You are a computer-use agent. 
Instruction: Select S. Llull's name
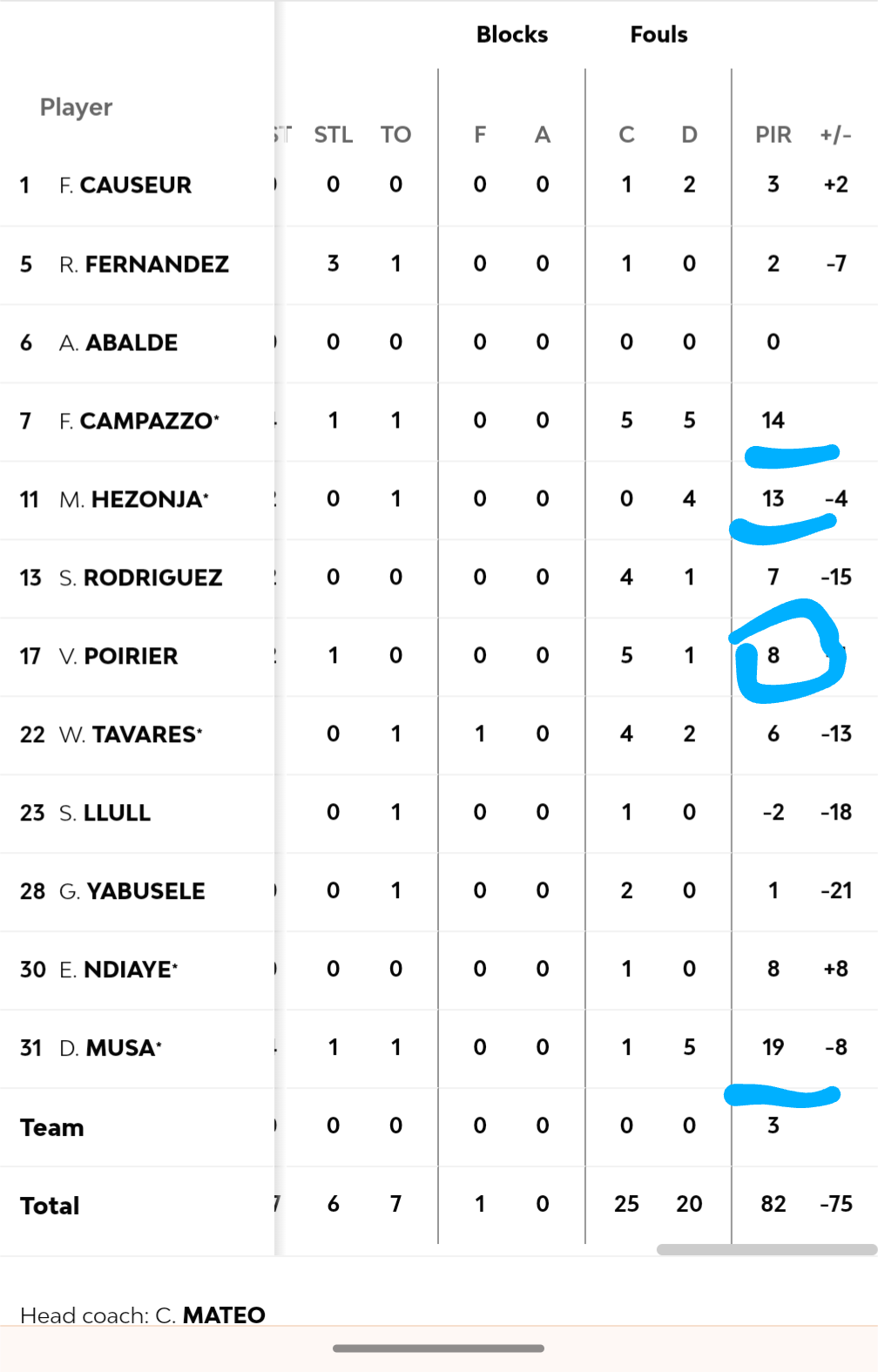105,813
